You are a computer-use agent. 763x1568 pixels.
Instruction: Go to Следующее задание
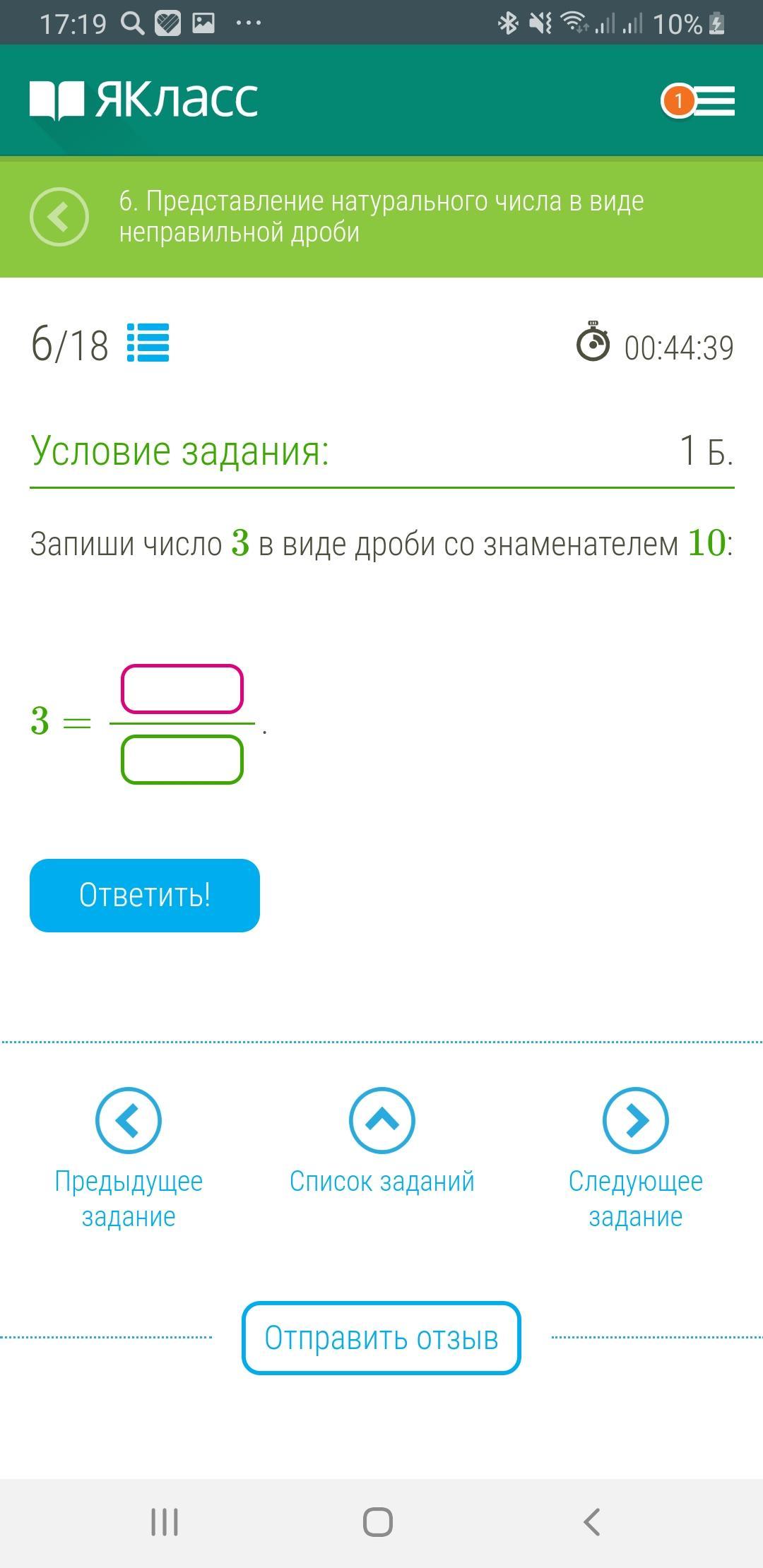[x=636, y=1159]
